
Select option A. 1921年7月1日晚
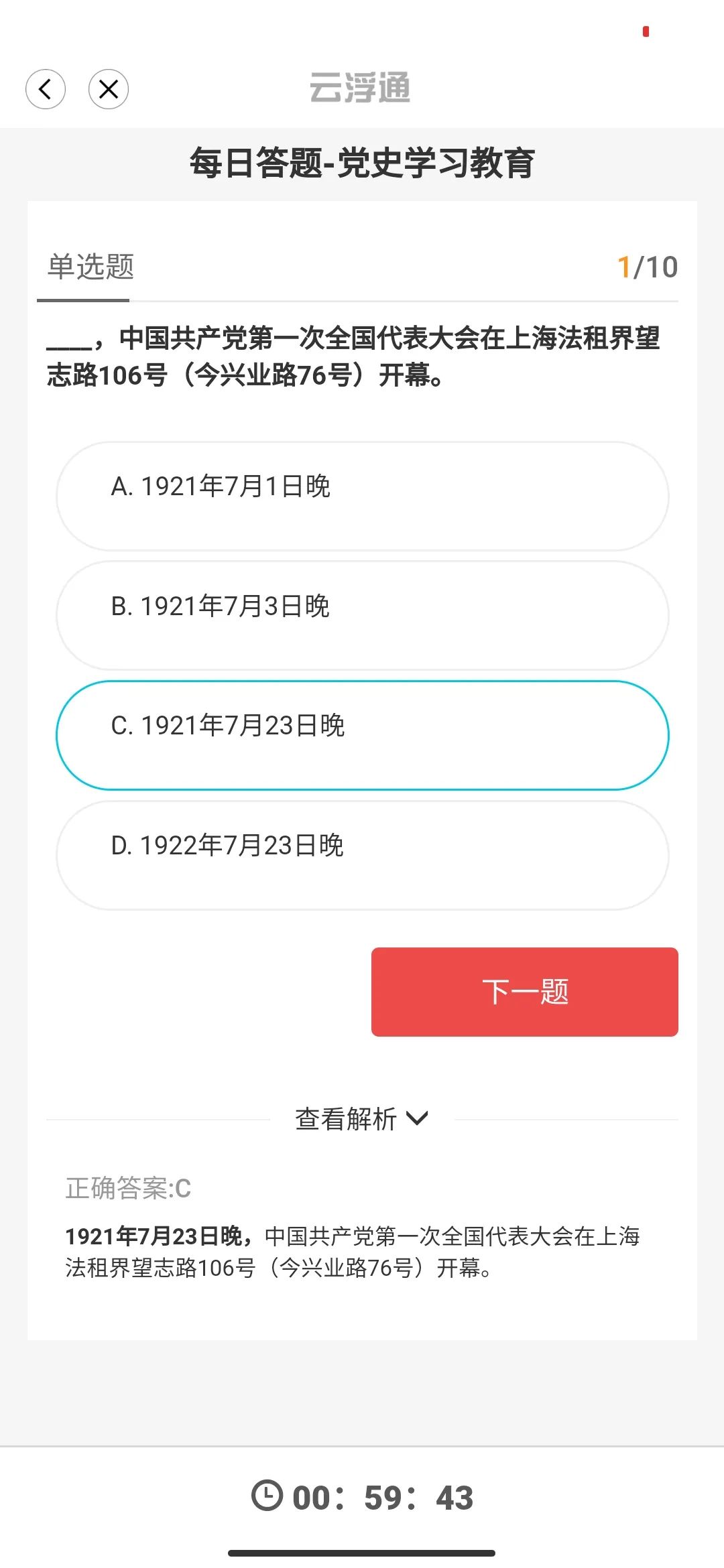pyautogui.click(x=362, y=496)
